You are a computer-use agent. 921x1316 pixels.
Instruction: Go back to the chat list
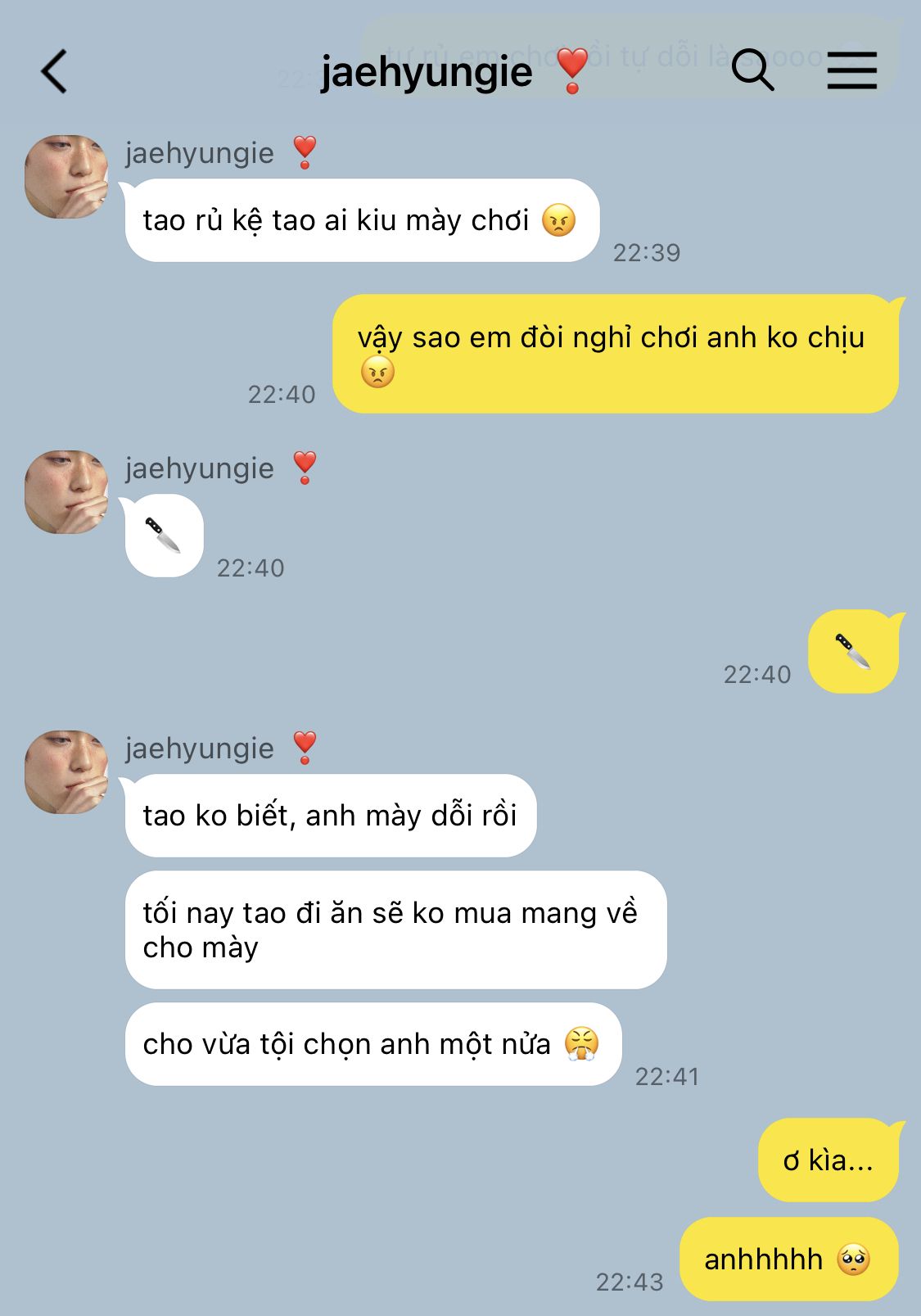point(54,71)
